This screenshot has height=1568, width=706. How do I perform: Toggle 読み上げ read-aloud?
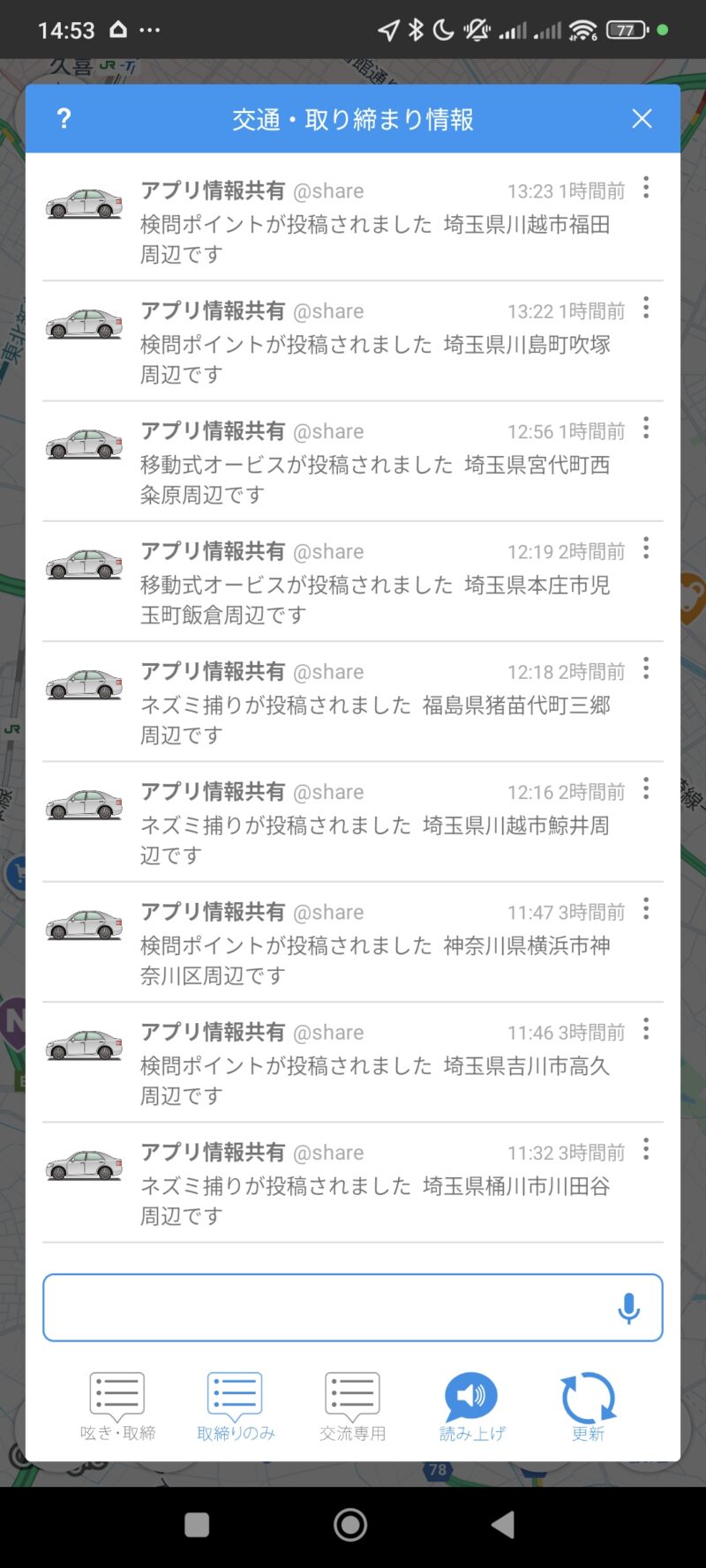pyautogui.click(x=471, y=1407)
